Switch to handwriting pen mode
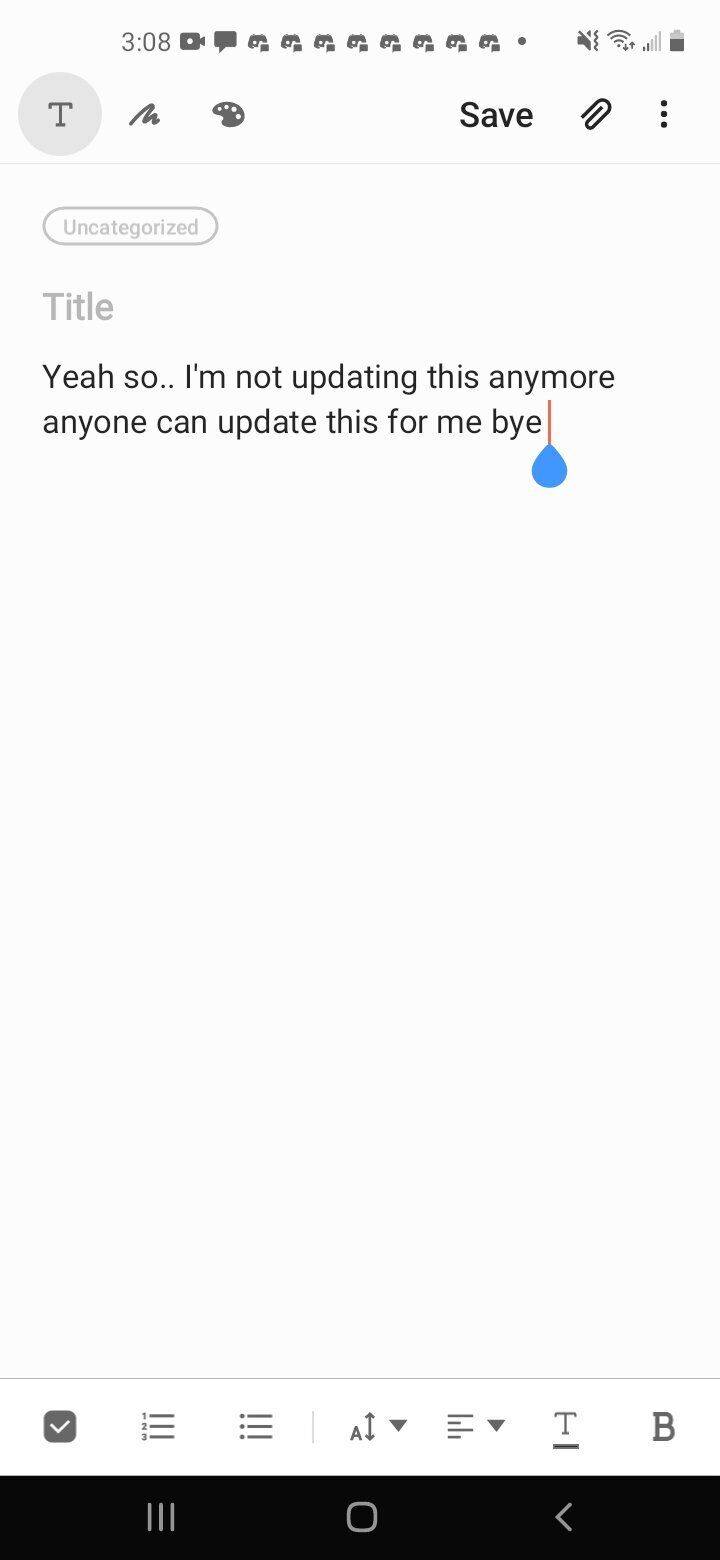 pyautogui.click(x=144, y=115)
